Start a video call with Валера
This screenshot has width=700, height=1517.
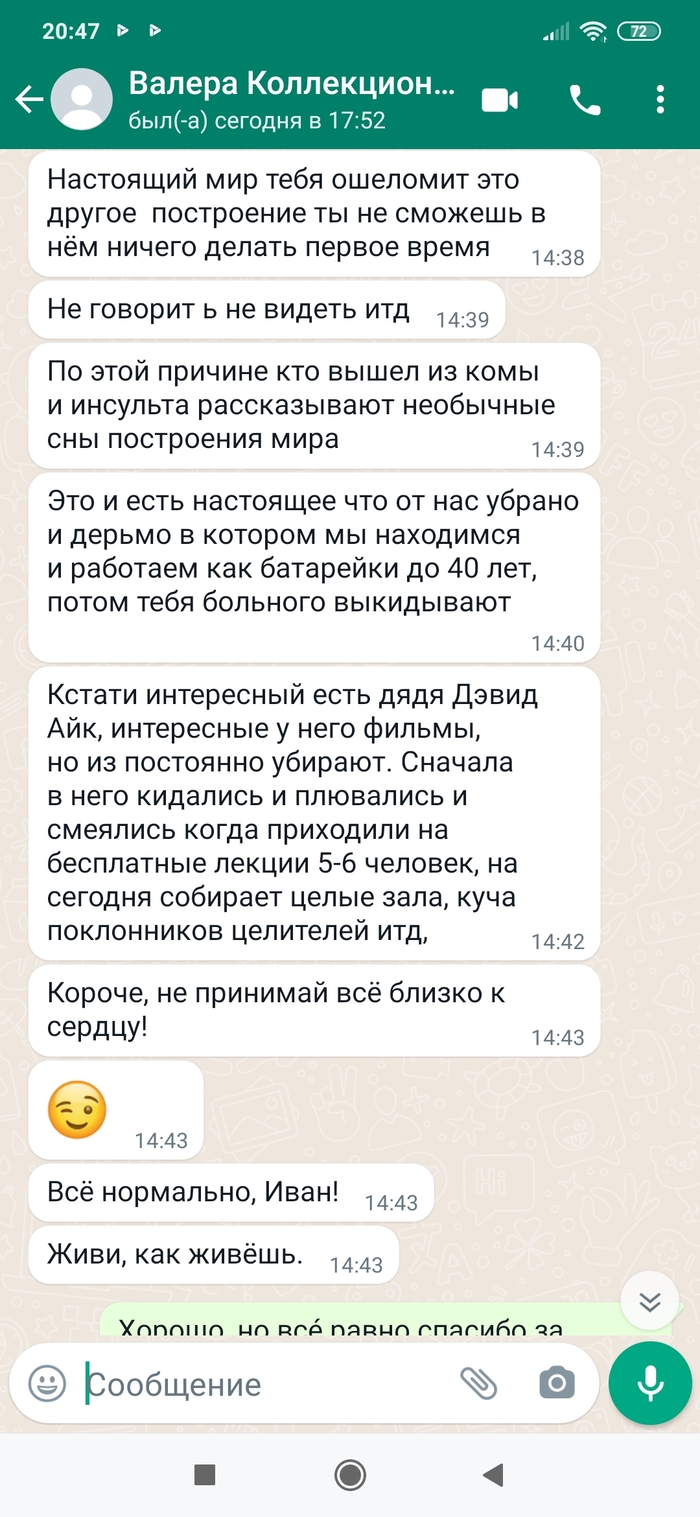pos(500,100)
